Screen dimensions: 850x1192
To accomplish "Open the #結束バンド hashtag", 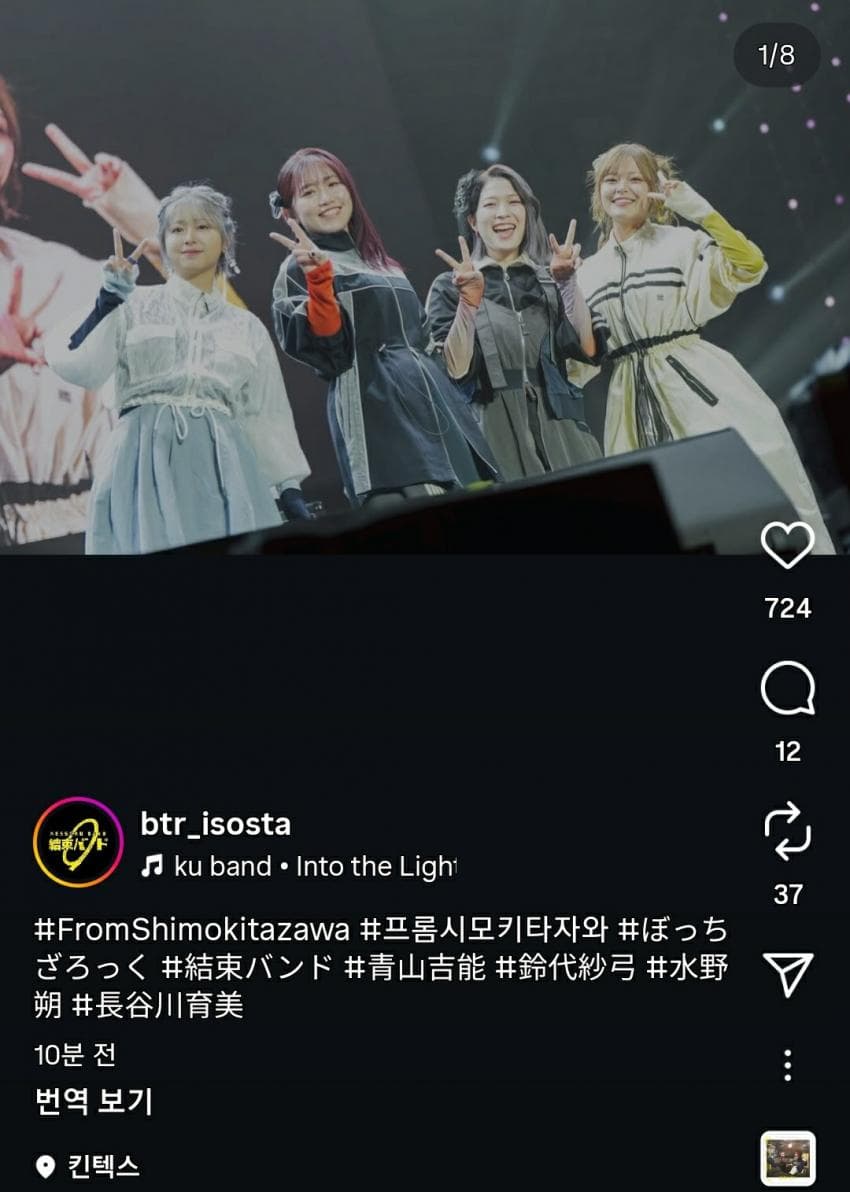I will 246,968.
